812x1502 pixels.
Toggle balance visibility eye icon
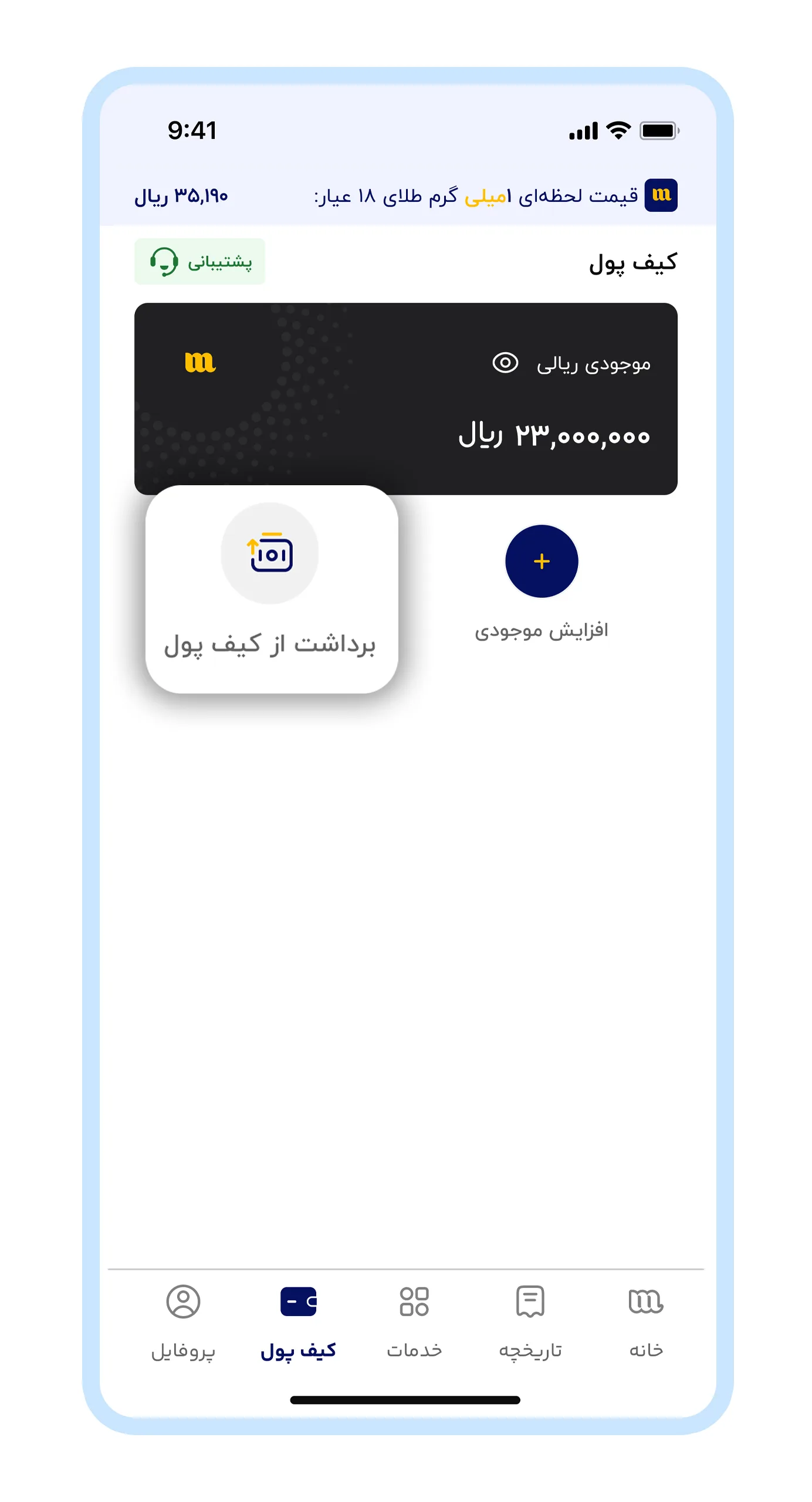[x=505, y=363]
